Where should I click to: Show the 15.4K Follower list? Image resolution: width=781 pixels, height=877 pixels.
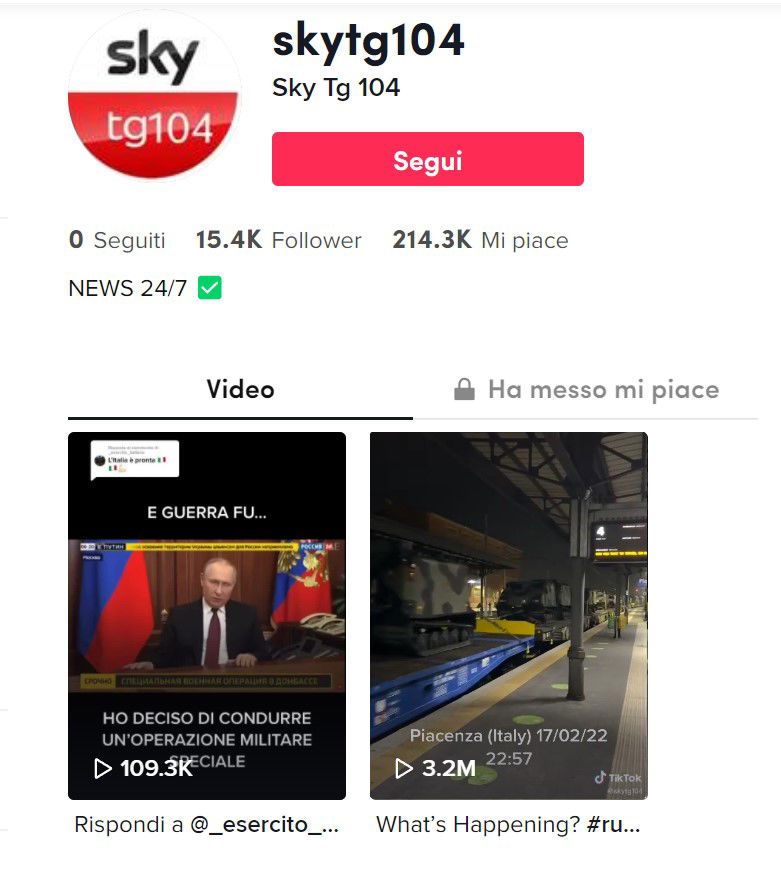[278, 240]
